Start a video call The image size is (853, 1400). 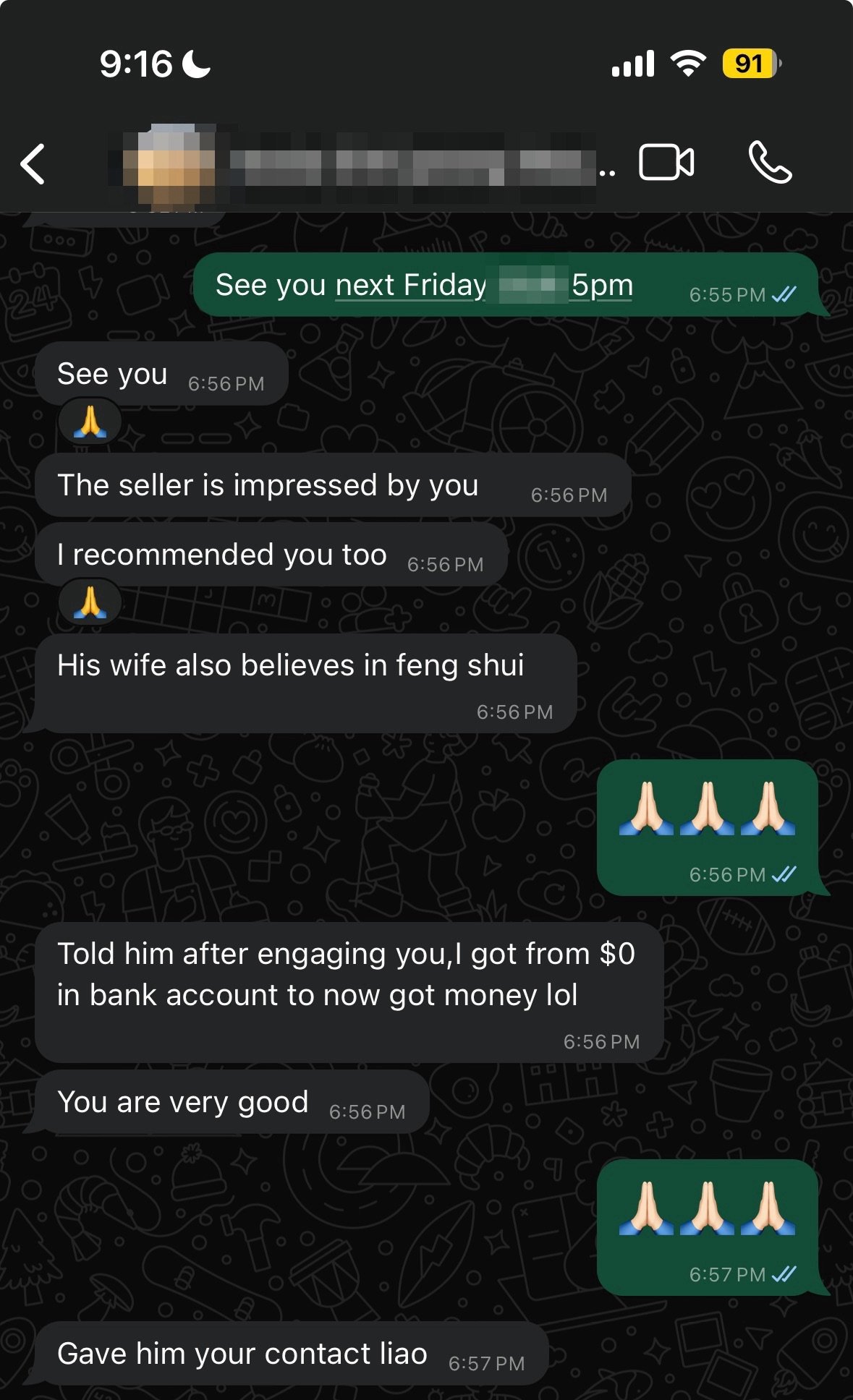click(666, 162)
